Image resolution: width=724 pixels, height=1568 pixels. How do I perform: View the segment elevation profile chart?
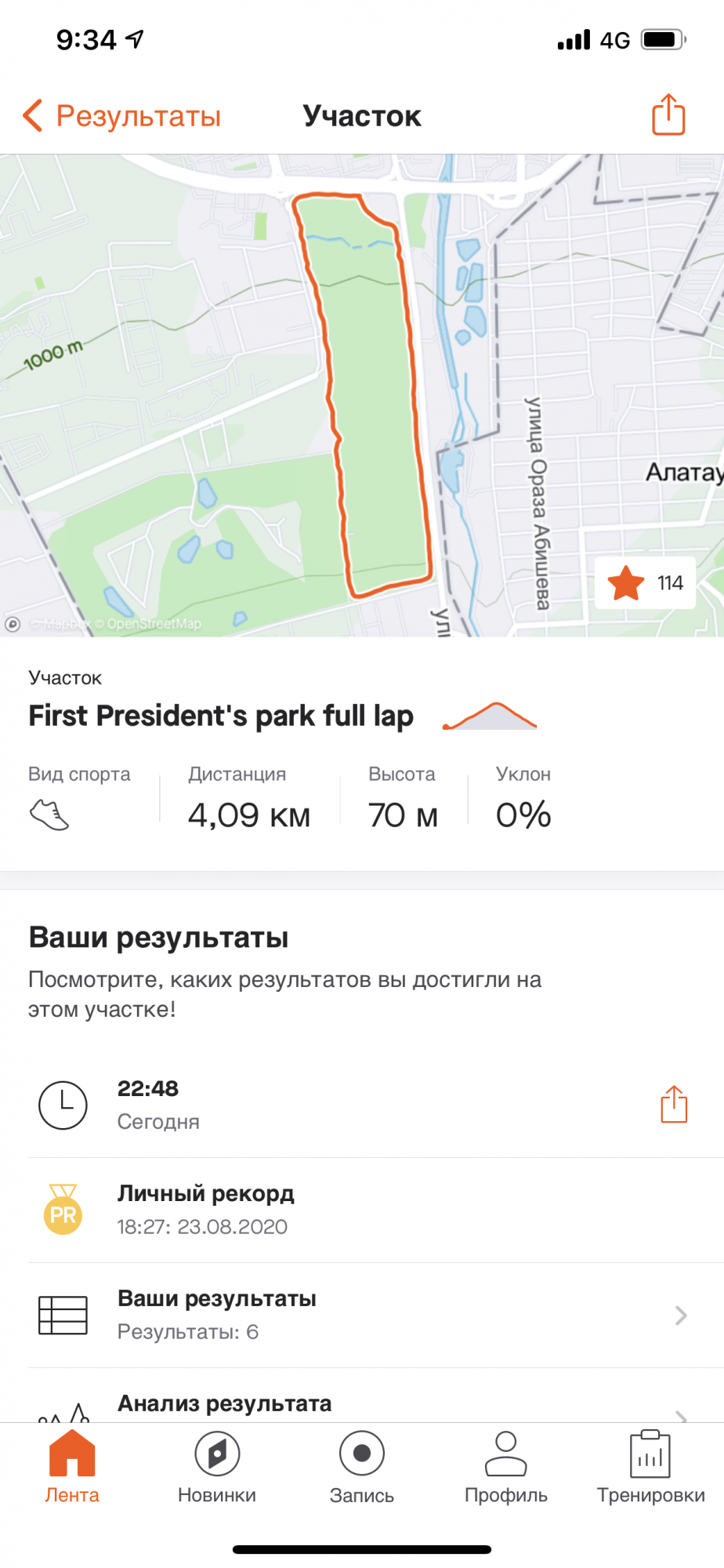[x=490, y=716]
